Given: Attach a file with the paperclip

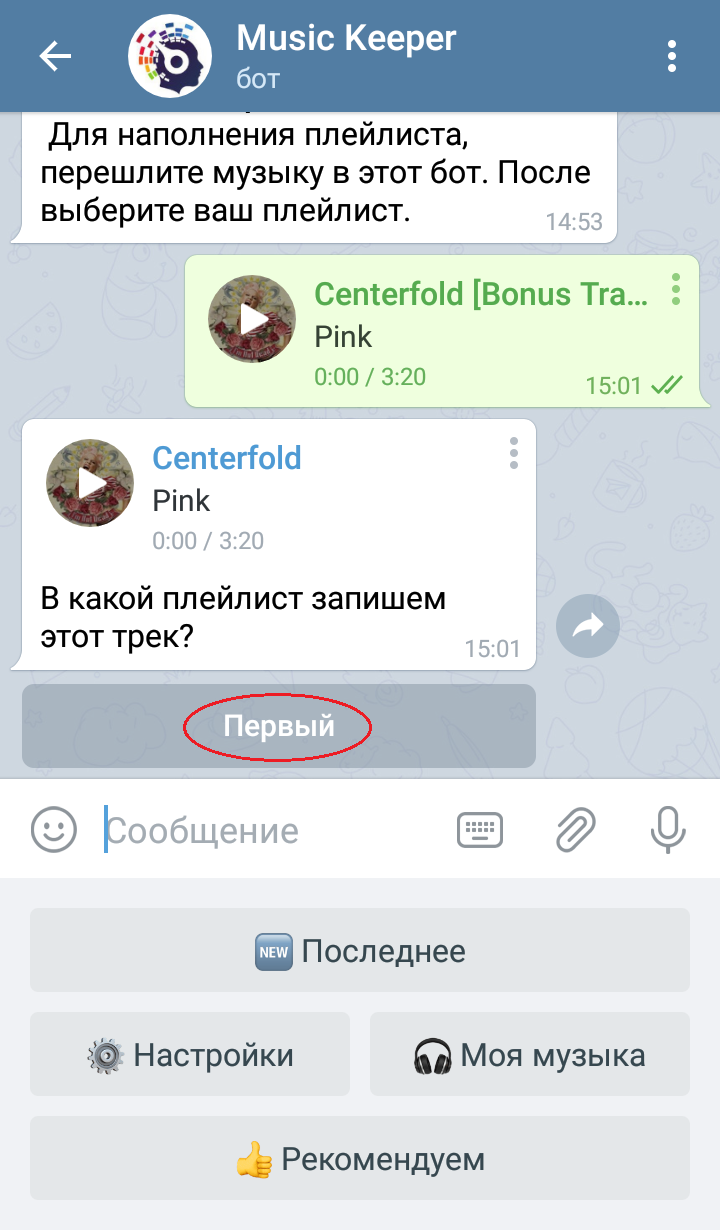Looking at the screenshot, I should (x=575, y=830).
